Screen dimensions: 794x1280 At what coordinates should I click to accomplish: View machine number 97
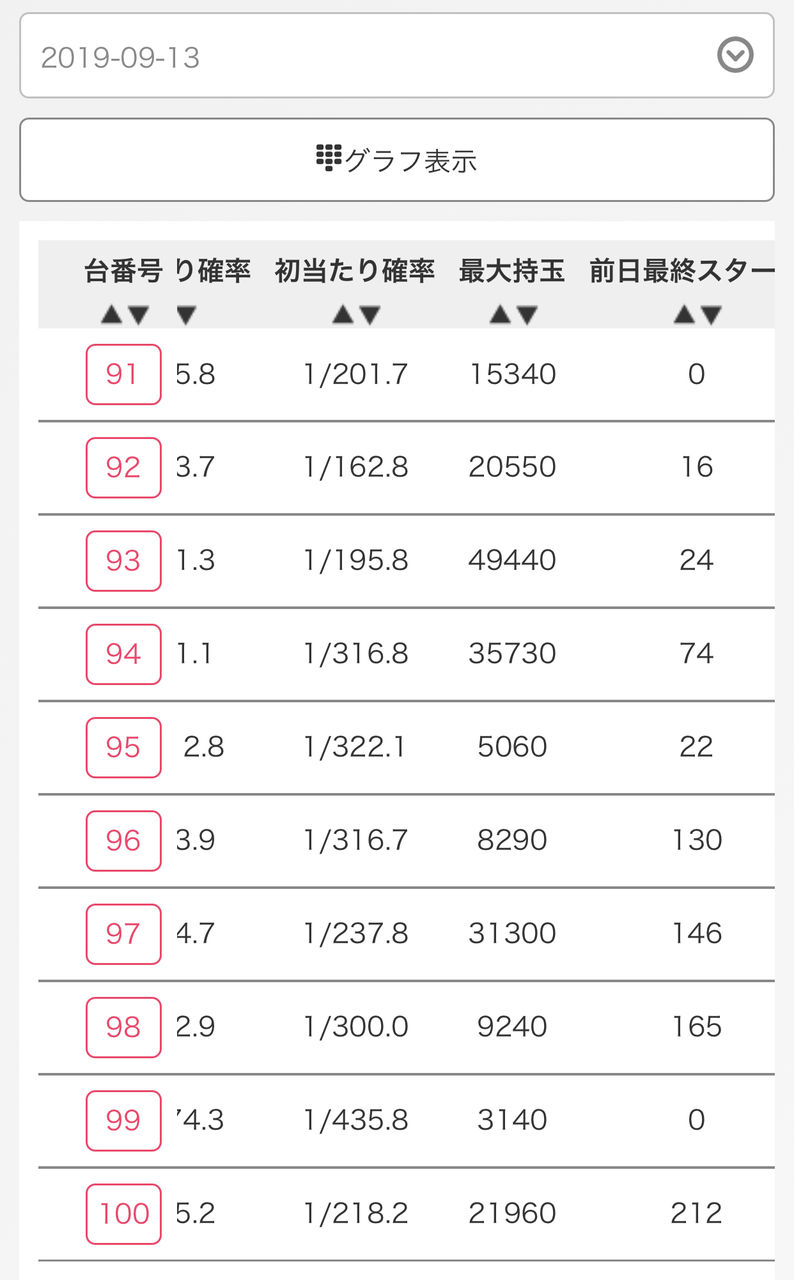pos(124,934)
